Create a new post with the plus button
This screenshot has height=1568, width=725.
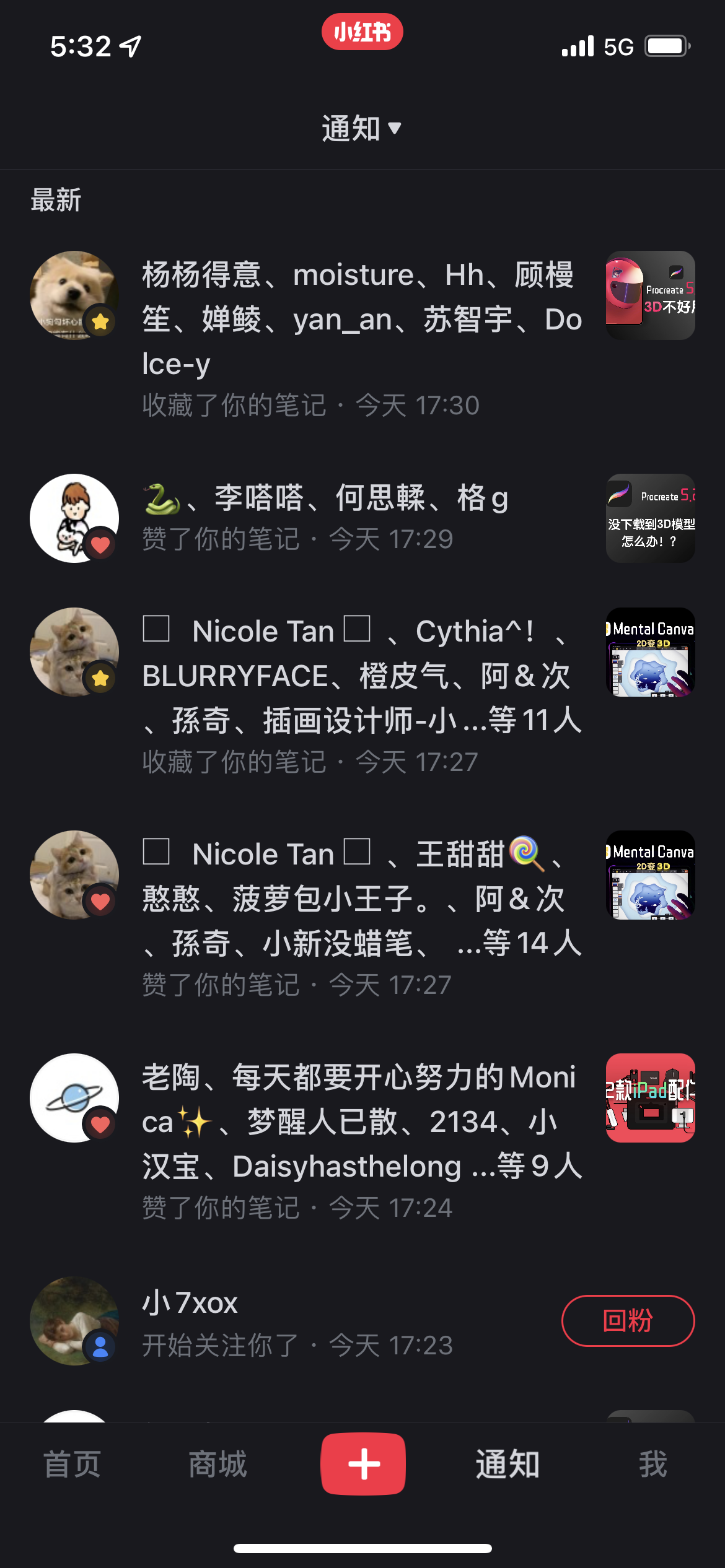click(363, 1464)
